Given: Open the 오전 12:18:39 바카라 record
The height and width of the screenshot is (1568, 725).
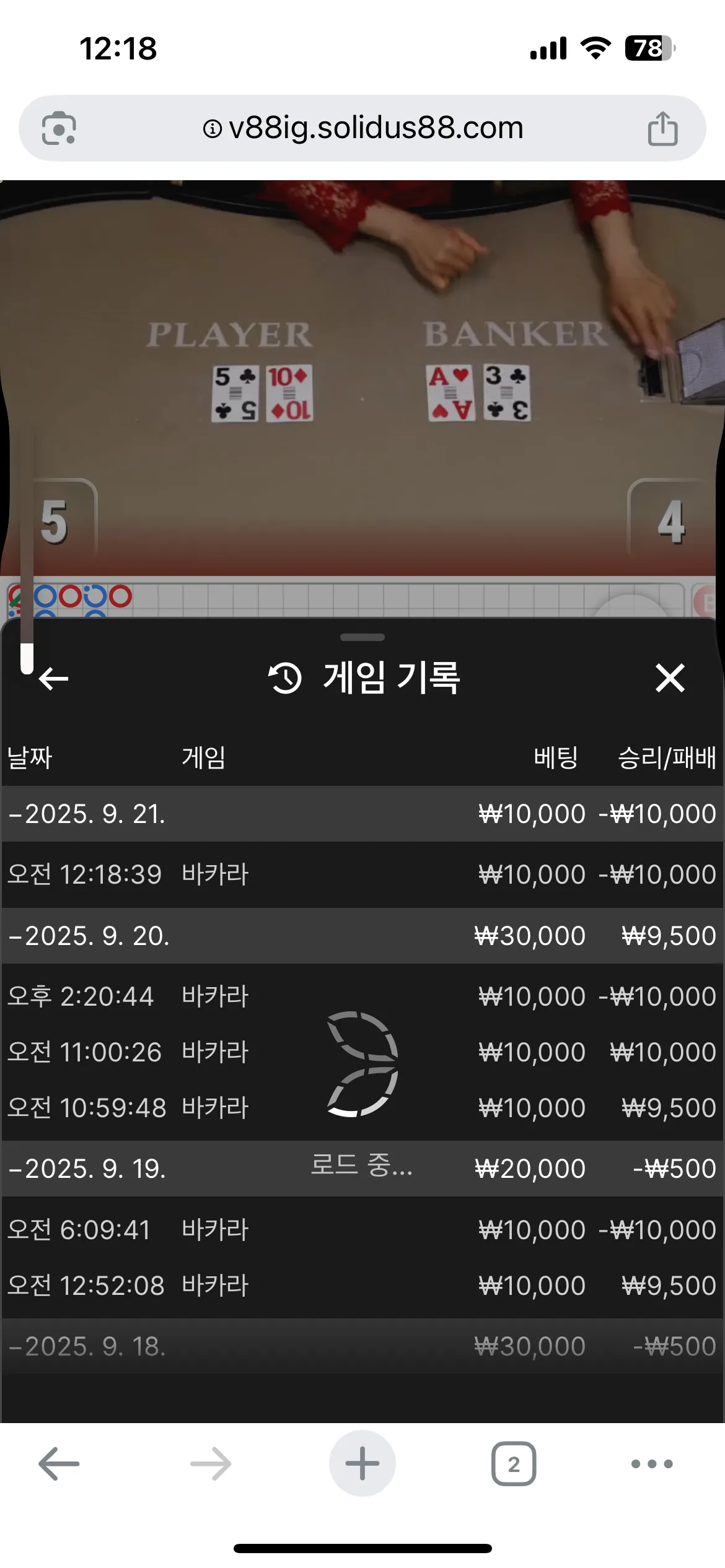Looking at the screenshot, I should (x=362, y=874).
